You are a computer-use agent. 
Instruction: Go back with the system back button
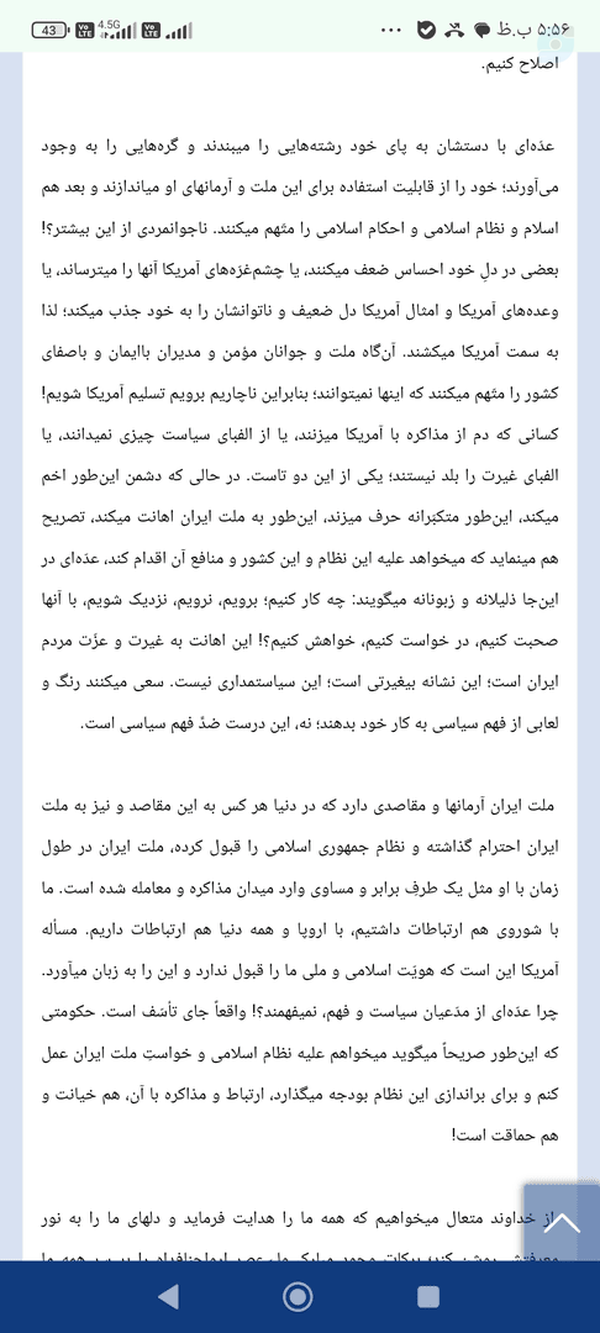coord(168,1297)
